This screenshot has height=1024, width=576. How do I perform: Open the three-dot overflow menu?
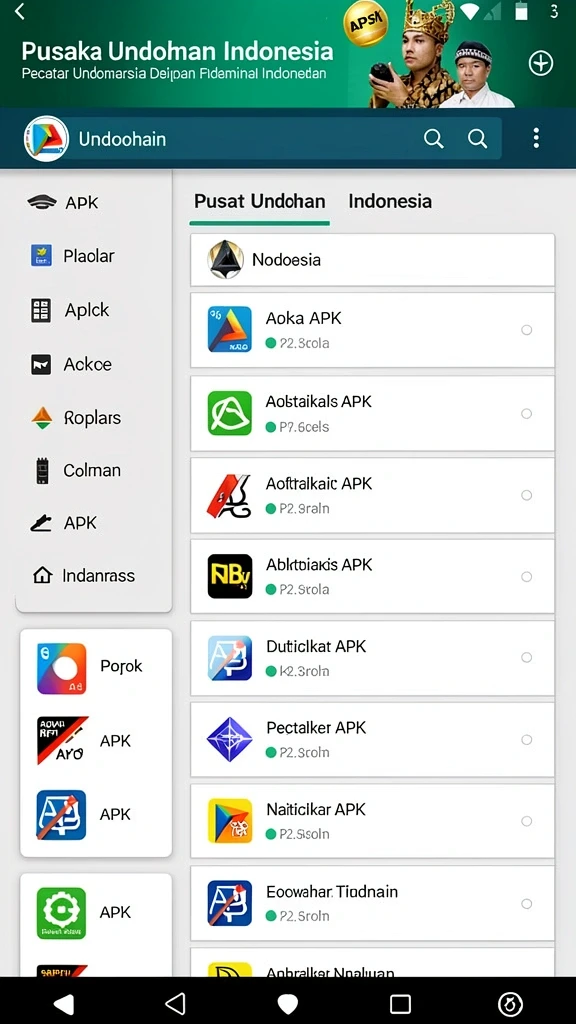point(536,138)
